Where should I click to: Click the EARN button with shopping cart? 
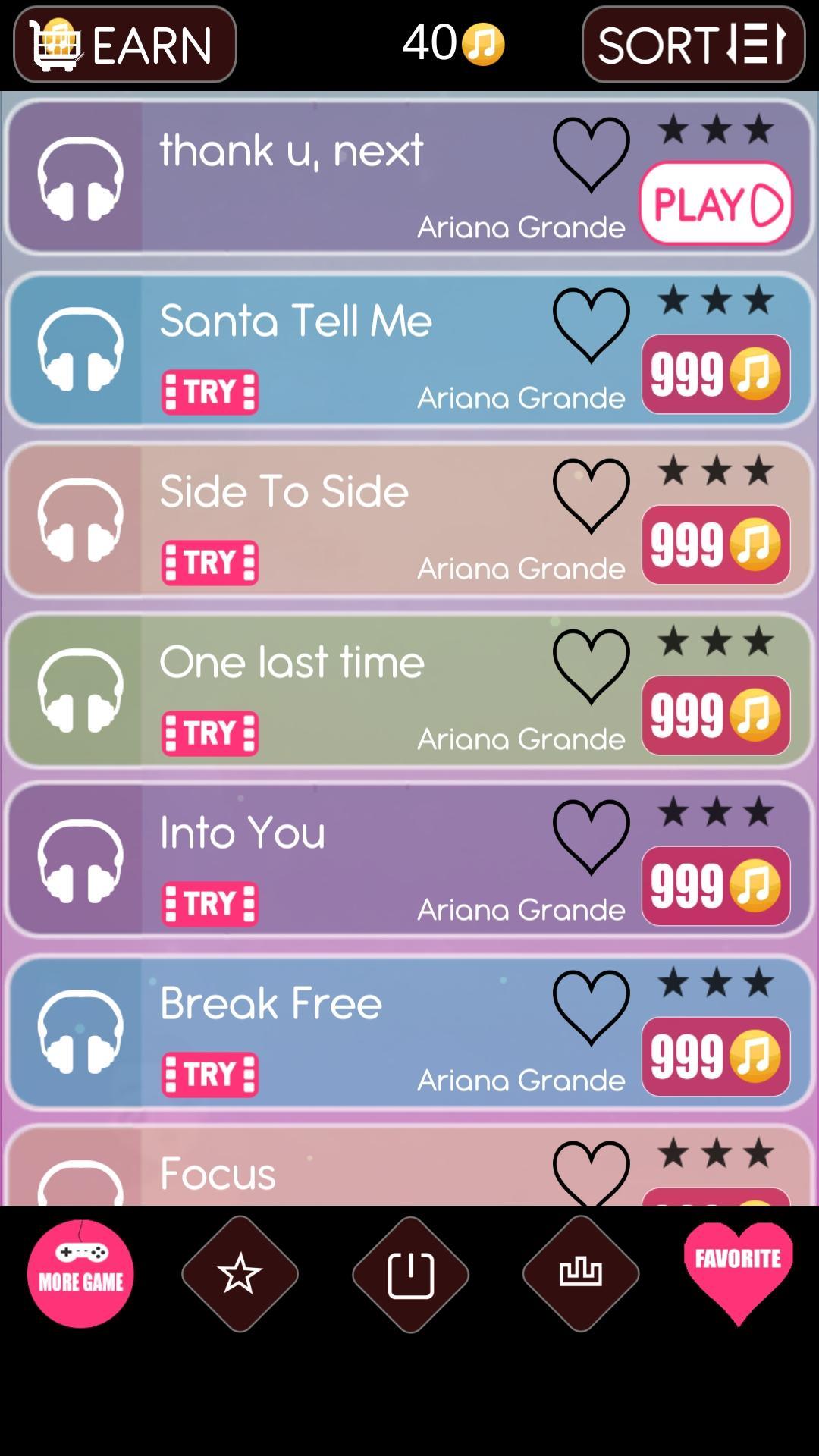[x=125, y=44]
